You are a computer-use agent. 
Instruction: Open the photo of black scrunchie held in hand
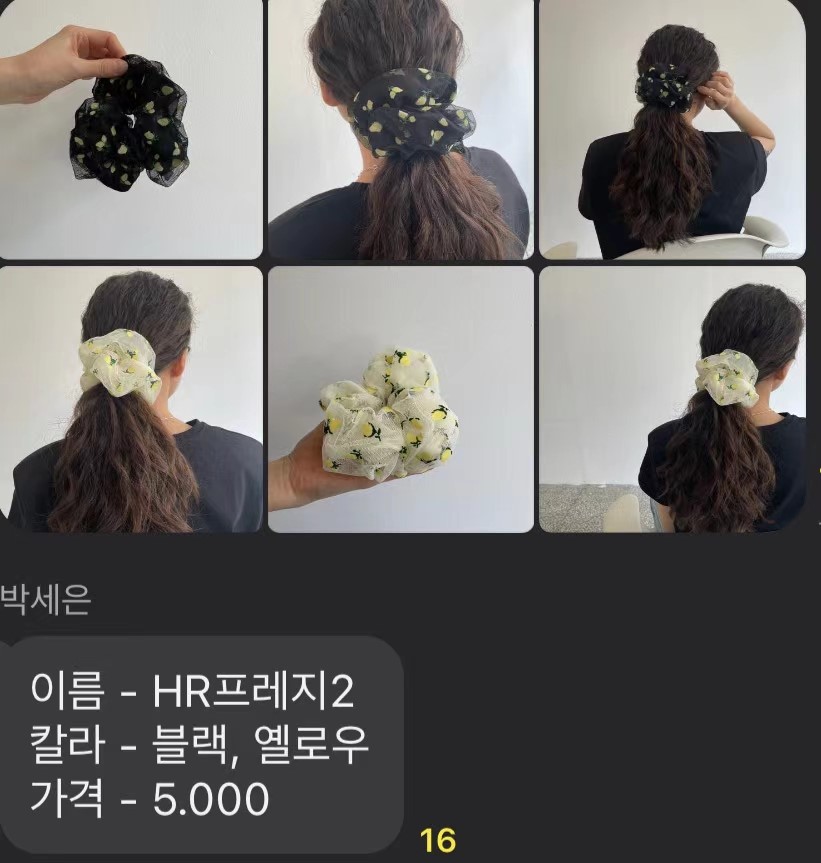[130, 129]
